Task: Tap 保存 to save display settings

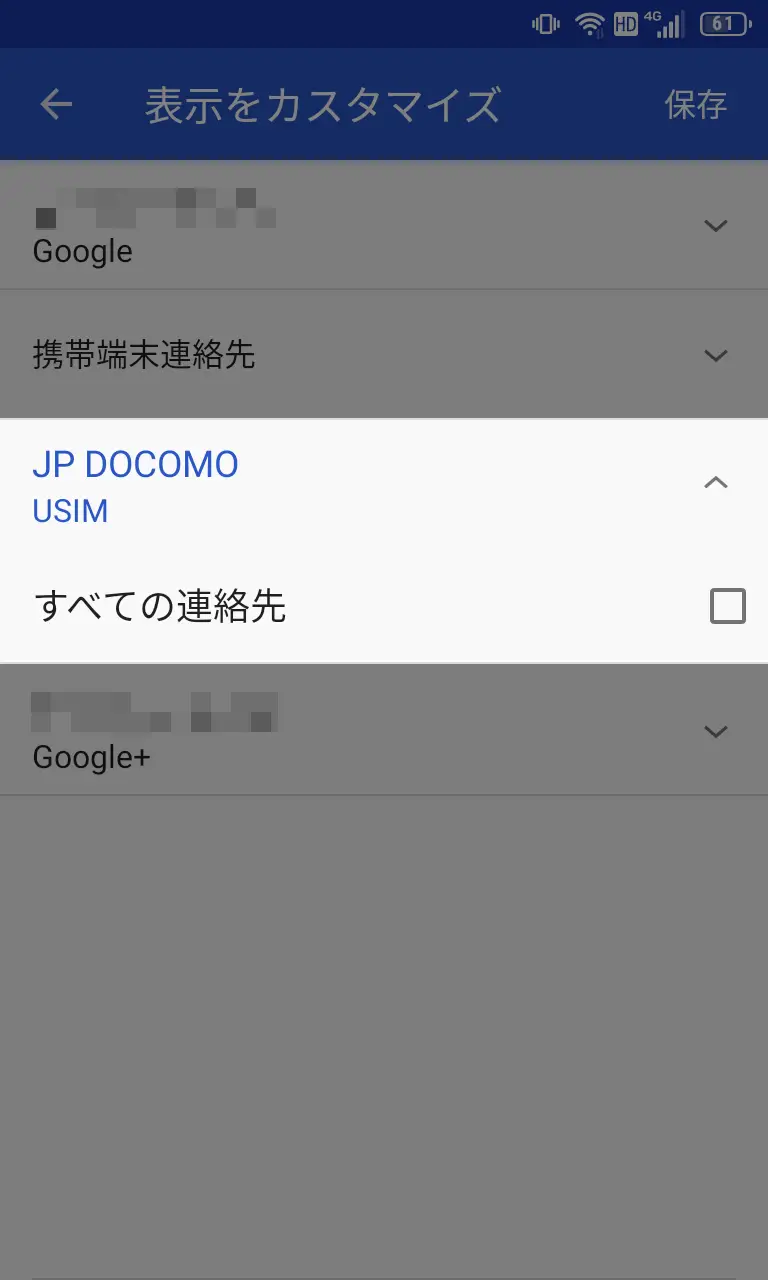Action: [x=696, y=104]
